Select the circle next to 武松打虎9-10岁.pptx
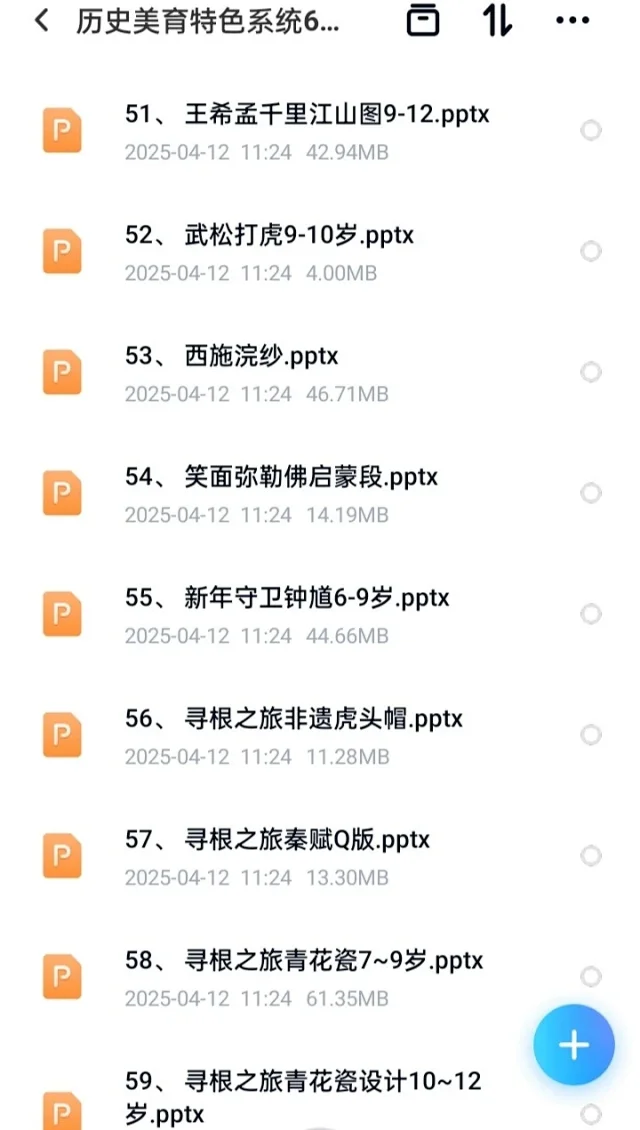This screenshot has height=1130, width=640. coord(591,252)
